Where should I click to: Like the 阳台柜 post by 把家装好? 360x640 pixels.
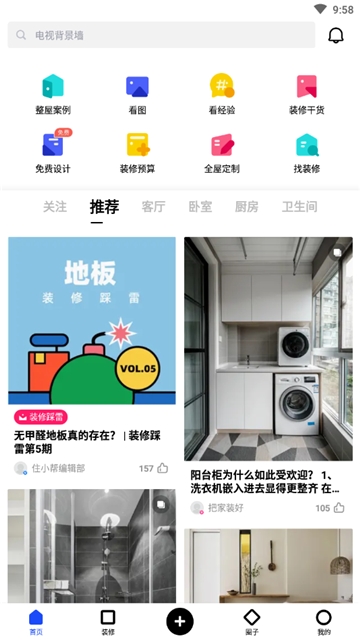coord(339,508)
